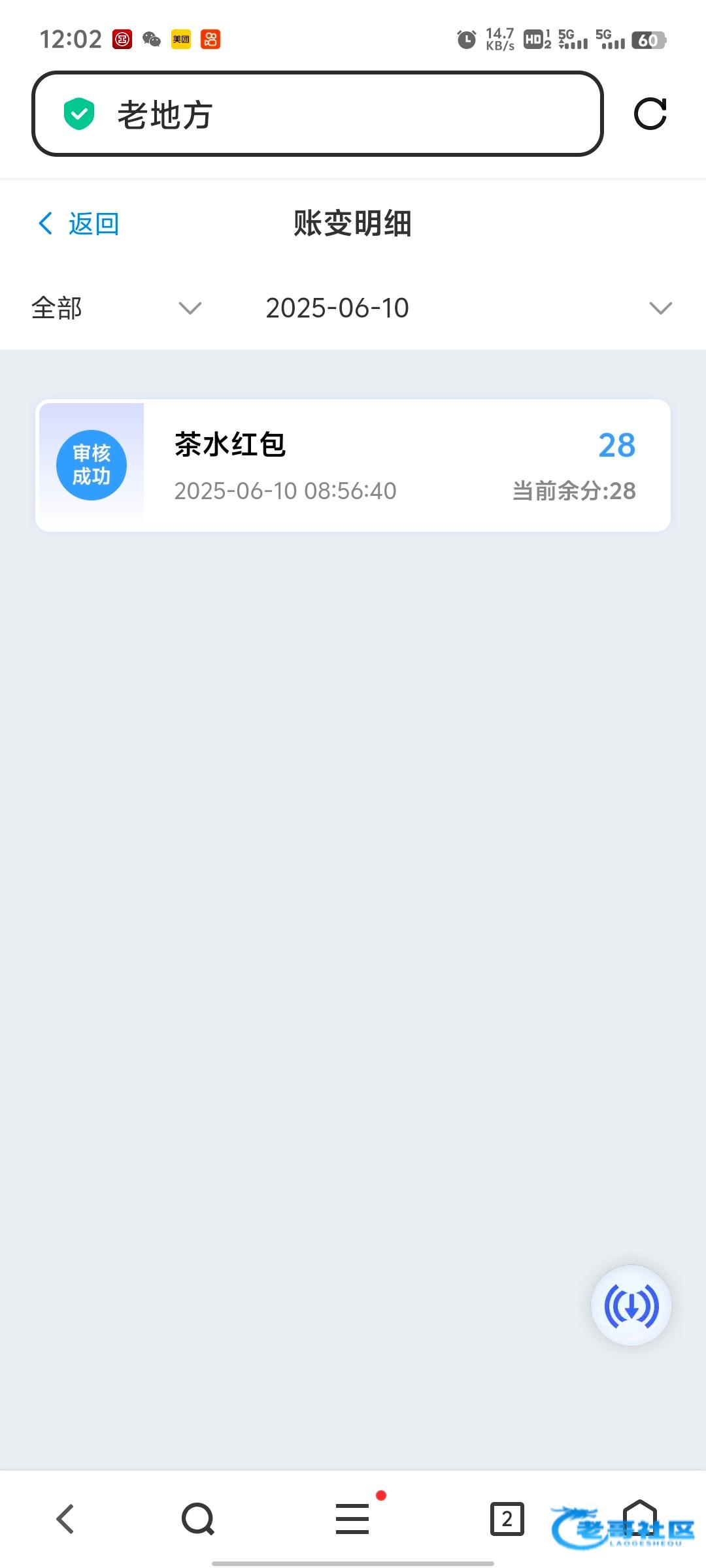
Task: Go back via the 返回 link
Action: pos(78,223)
